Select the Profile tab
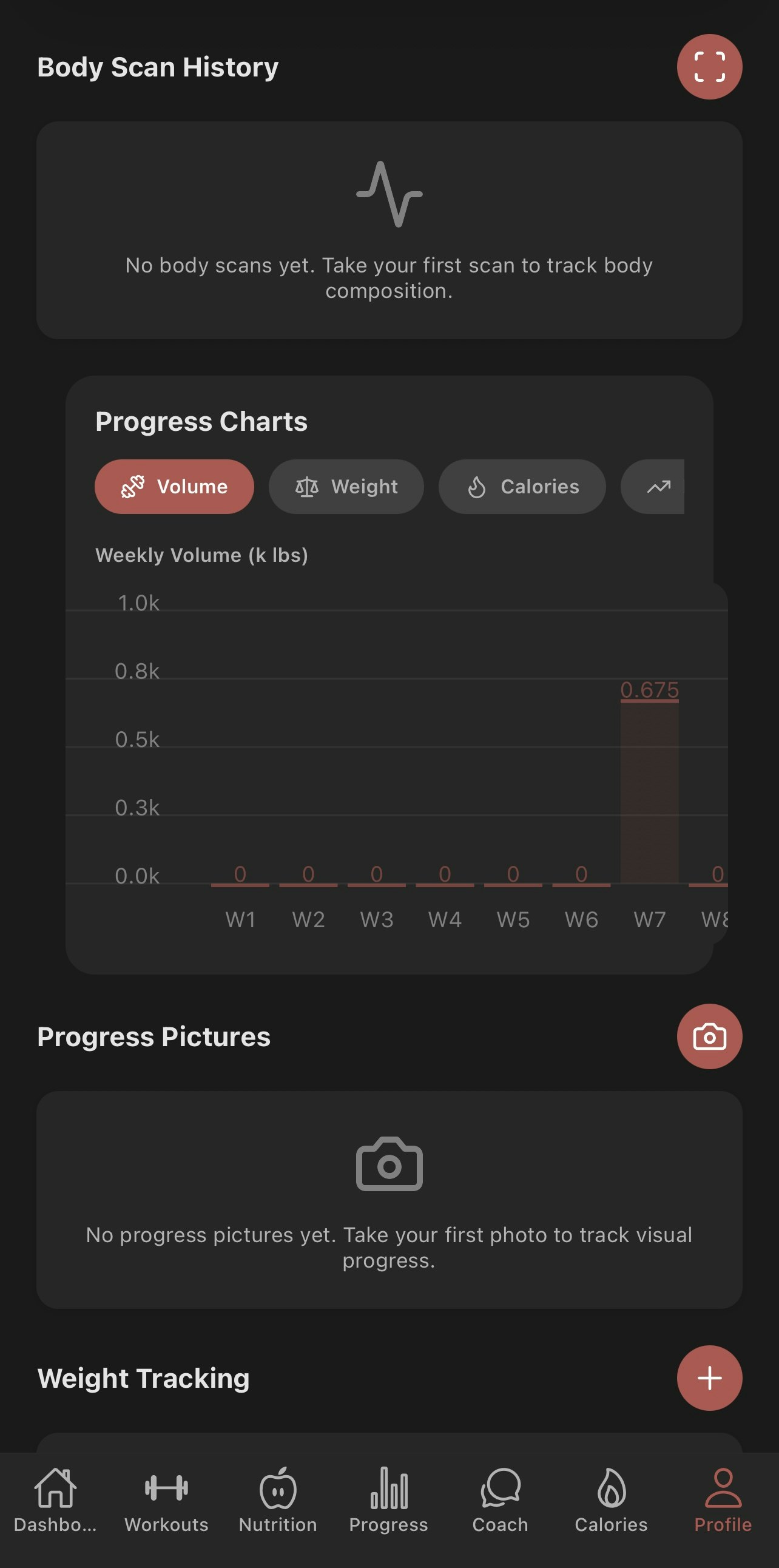Image resolution: width=779 pixels, height=1568 pixels. [723, 1500]
